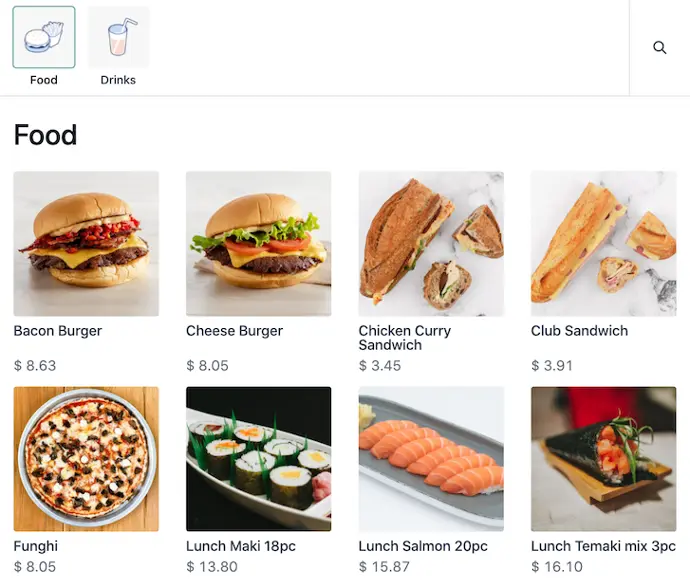Switch to the Drinks category

pos(118,46)
